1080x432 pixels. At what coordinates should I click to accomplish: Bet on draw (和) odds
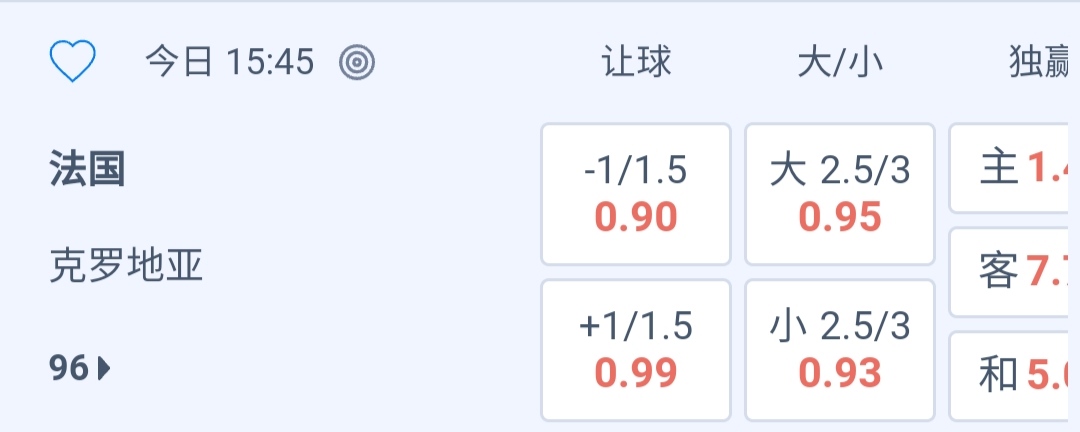(1015, 376)
